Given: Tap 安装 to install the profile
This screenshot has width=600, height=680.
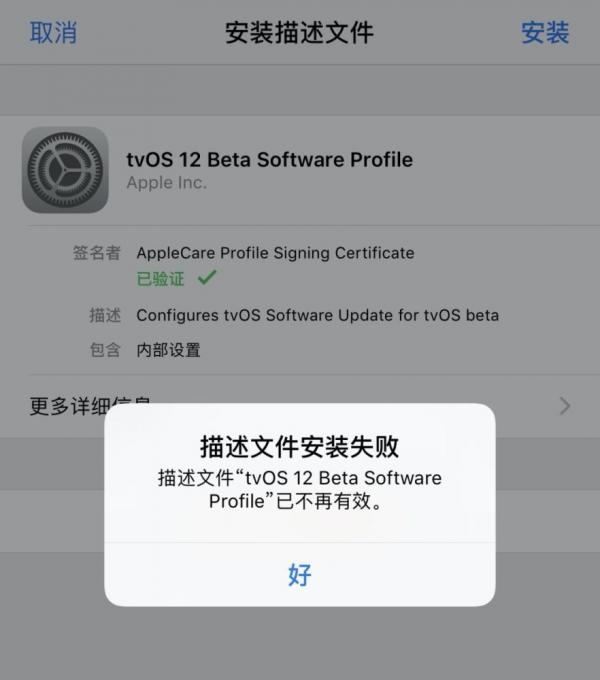Looking at the screenshot, I should point(545,32).
